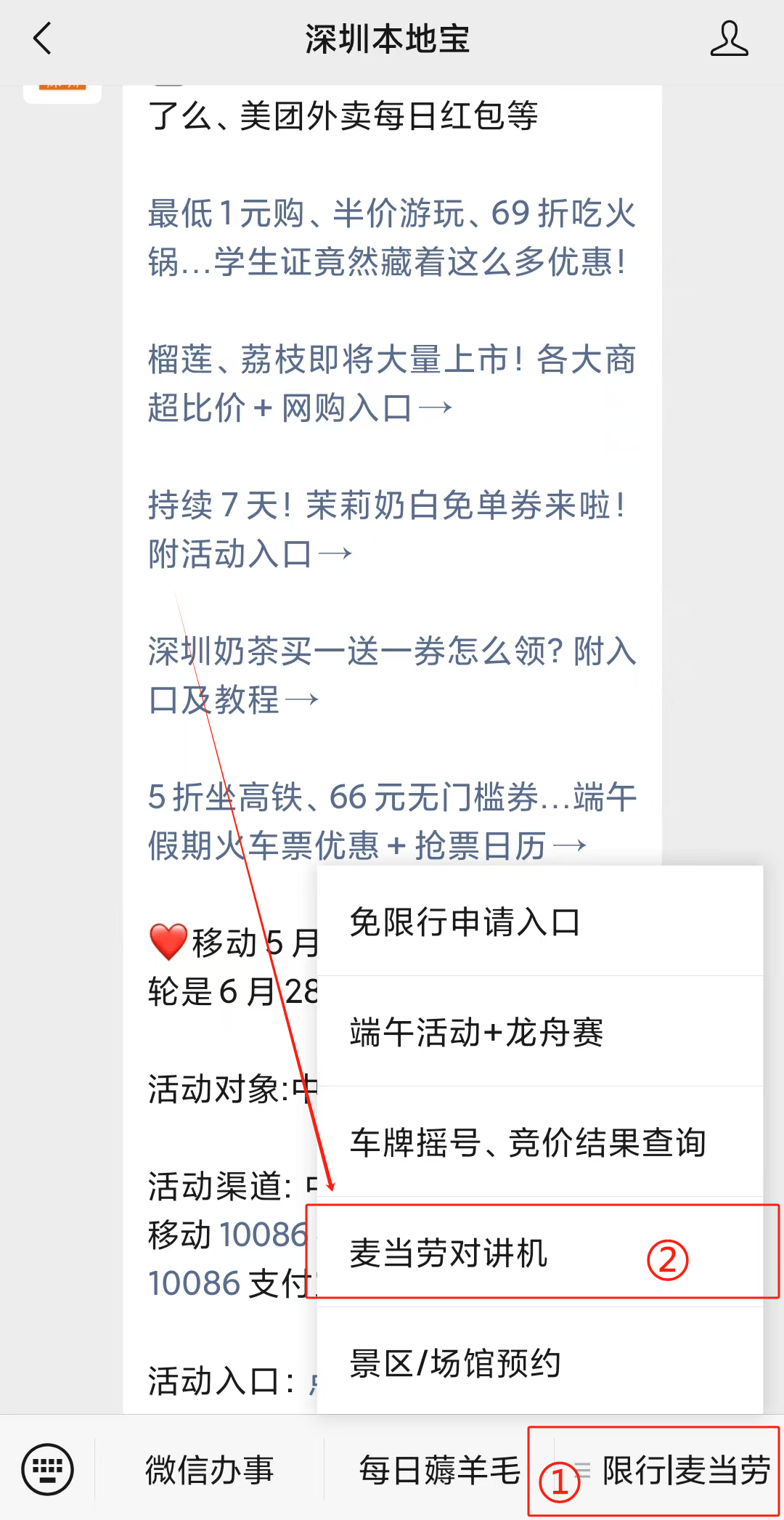This screenshot has height=1520, width=784.
Task: Select 免限行申请入口 from the popup menu
Action: (x=539, y=922)
